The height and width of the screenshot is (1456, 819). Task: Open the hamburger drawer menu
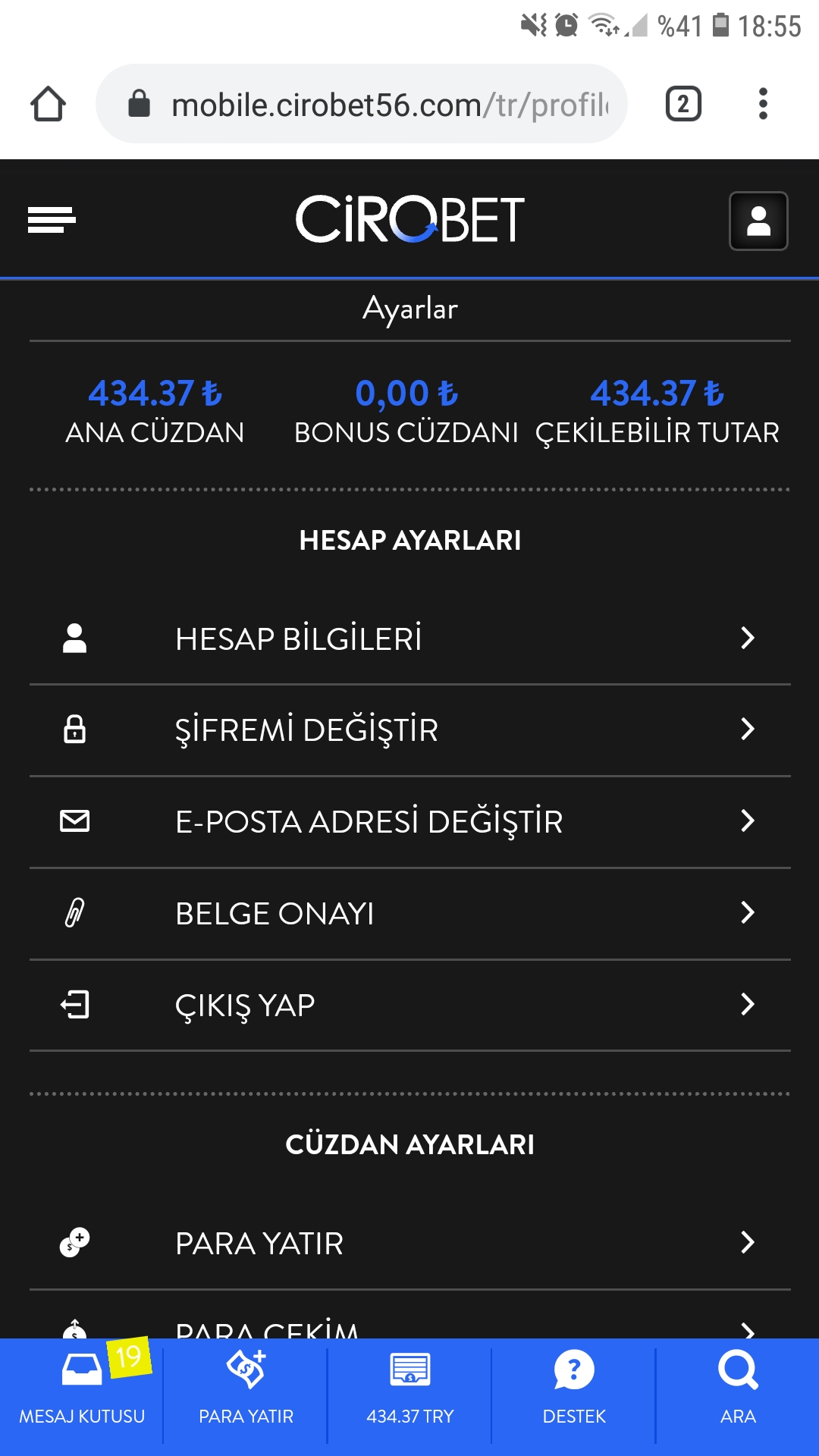[x=52, y=220]
